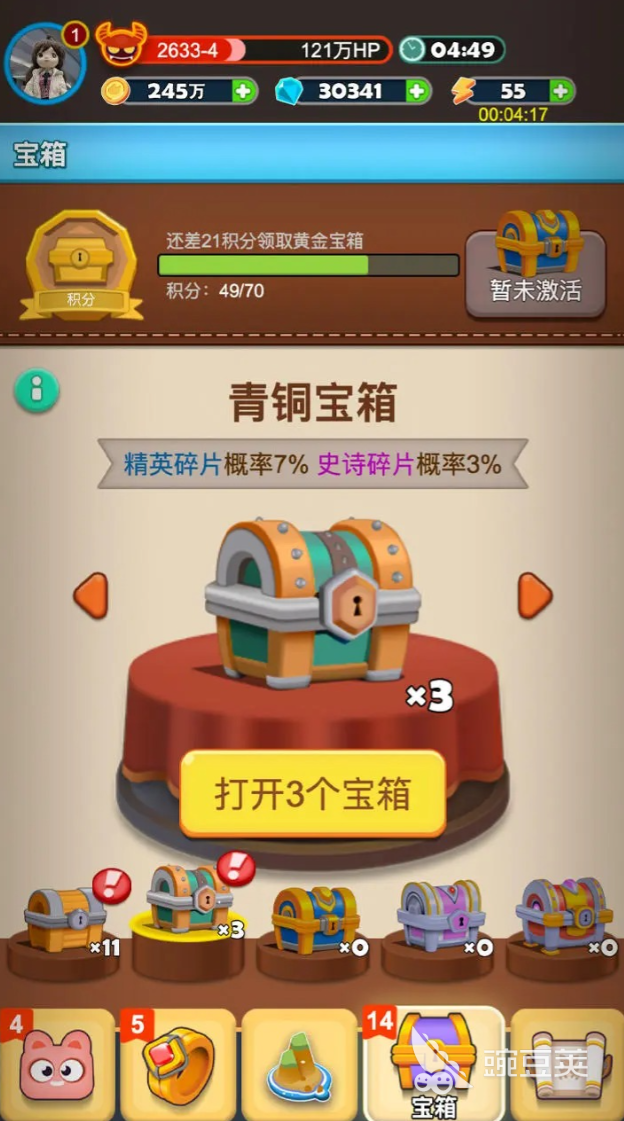Screen dimensions: 624x1121
Task: Go to next chest with right arrow
Action: [534, 596]
